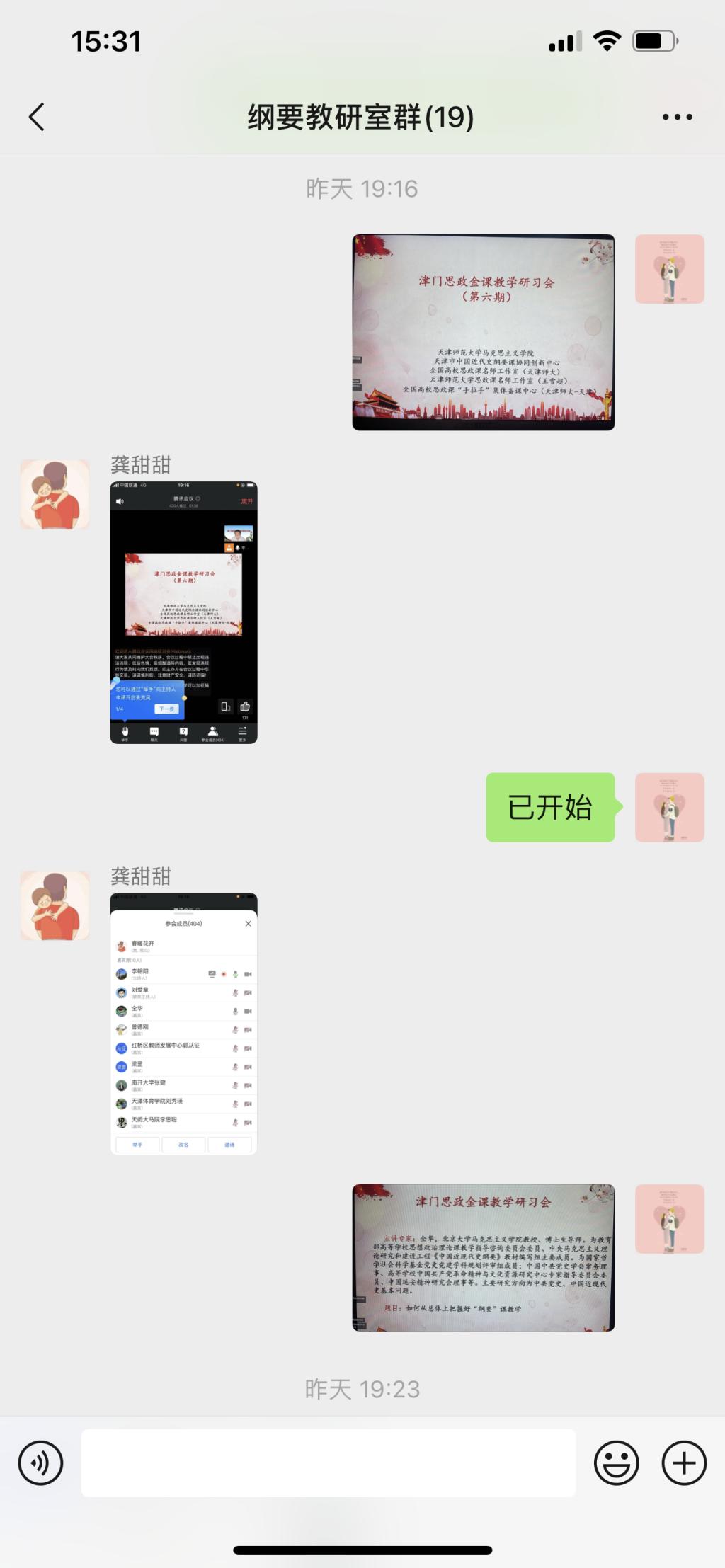Open the group chat overflow menu
This screenshot has width=725, height=1568.
click(677, 117)
